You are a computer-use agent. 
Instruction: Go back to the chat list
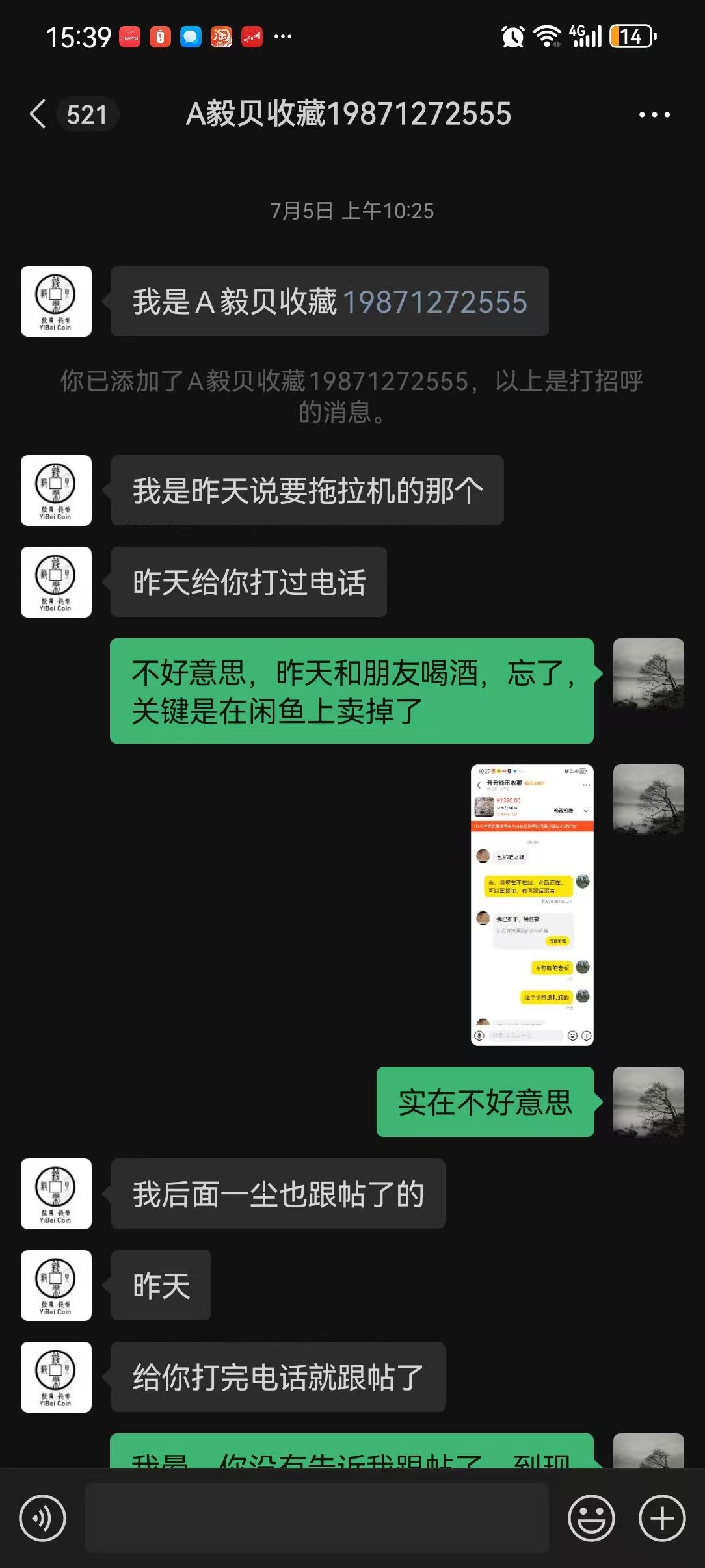(38, 114)
